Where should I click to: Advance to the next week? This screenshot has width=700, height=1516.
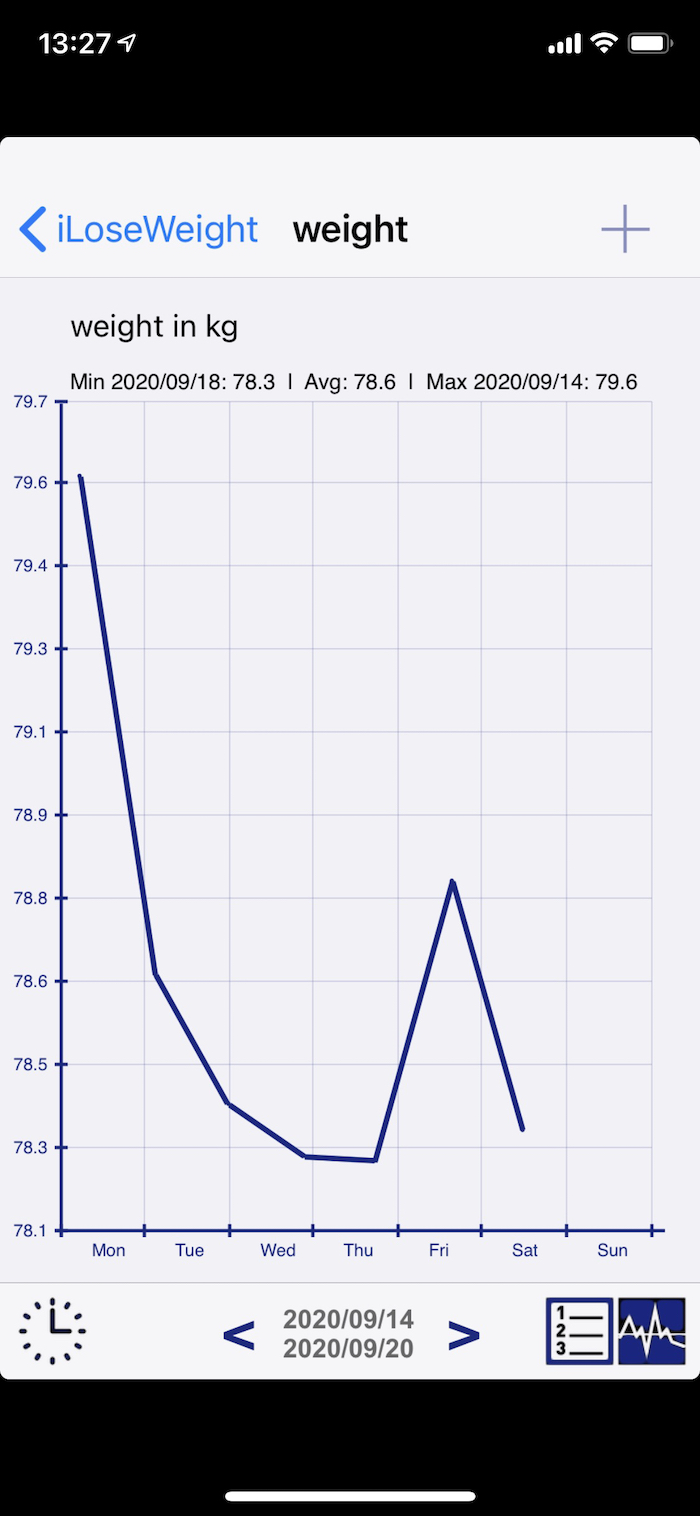pos(463,1334)
